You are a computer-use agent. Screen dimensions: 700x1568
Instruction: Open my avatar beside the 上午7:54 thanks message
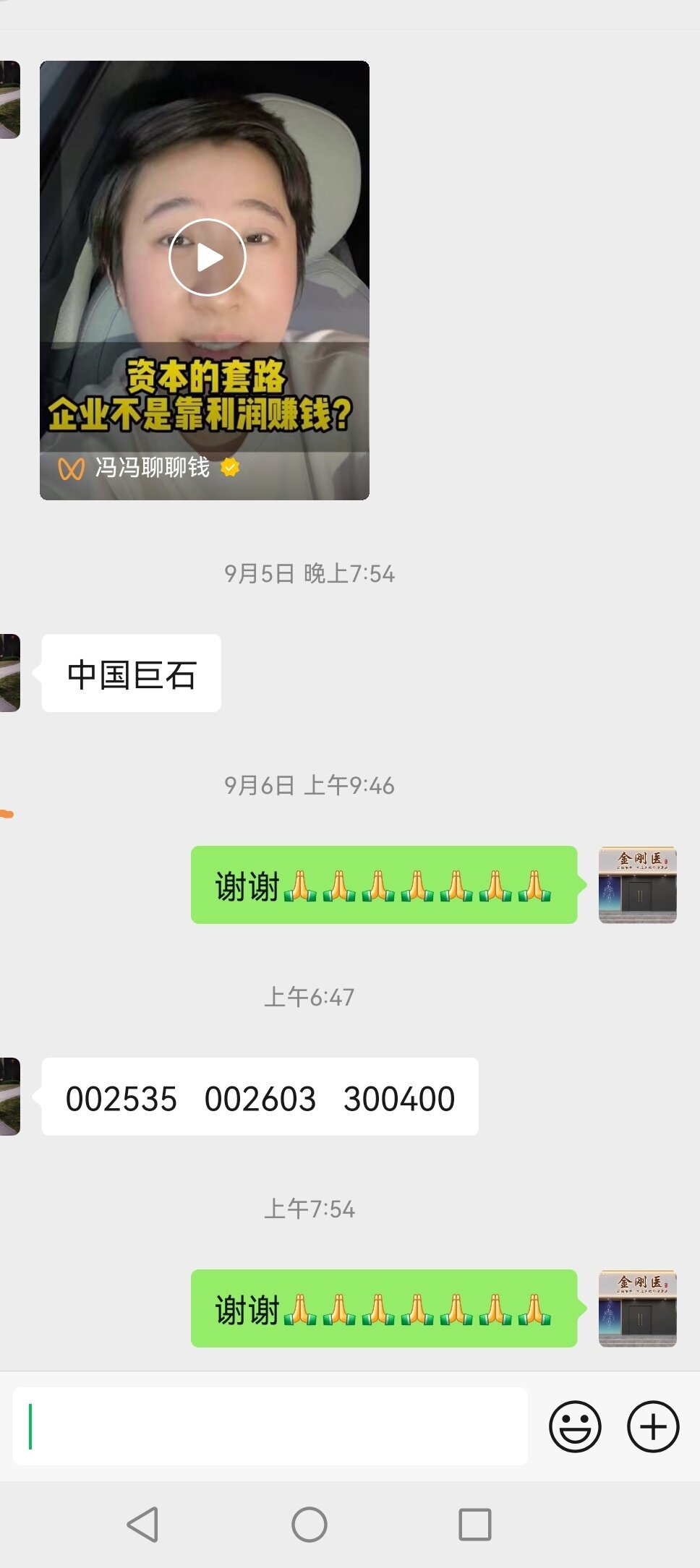click(637, 1308)
